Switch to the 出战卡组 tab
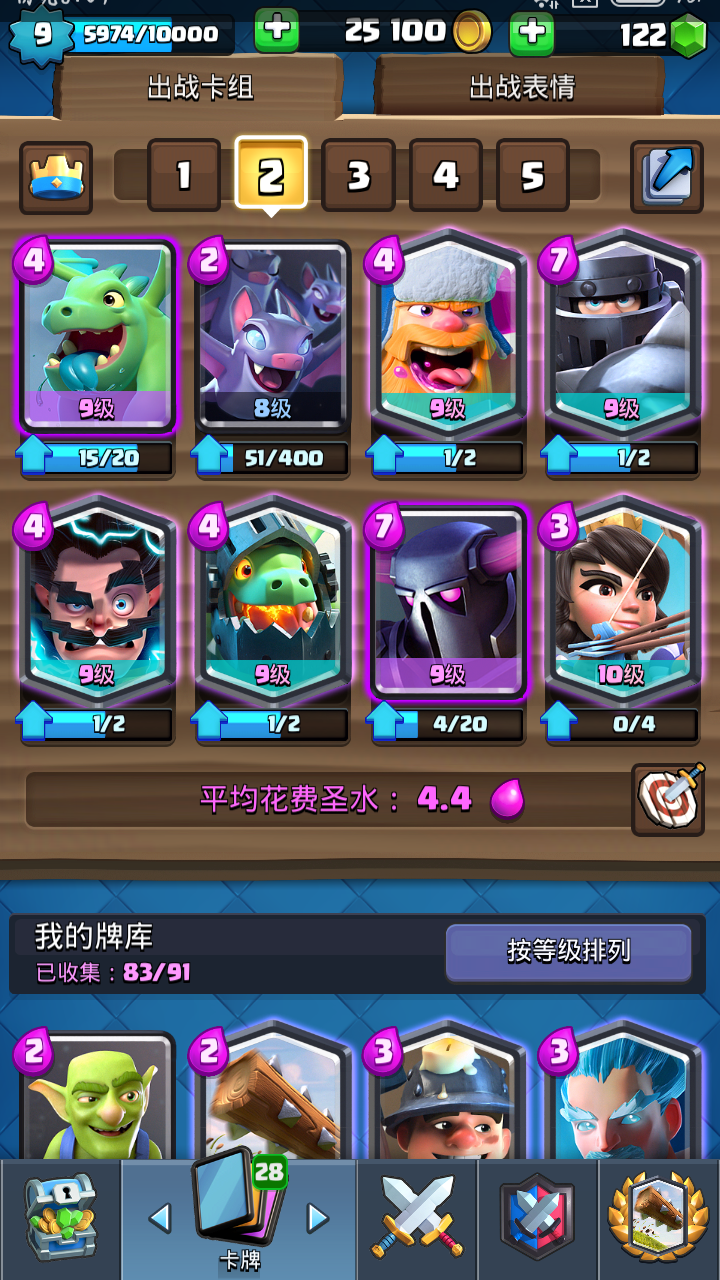720x1280 pixels. point(200,88)
